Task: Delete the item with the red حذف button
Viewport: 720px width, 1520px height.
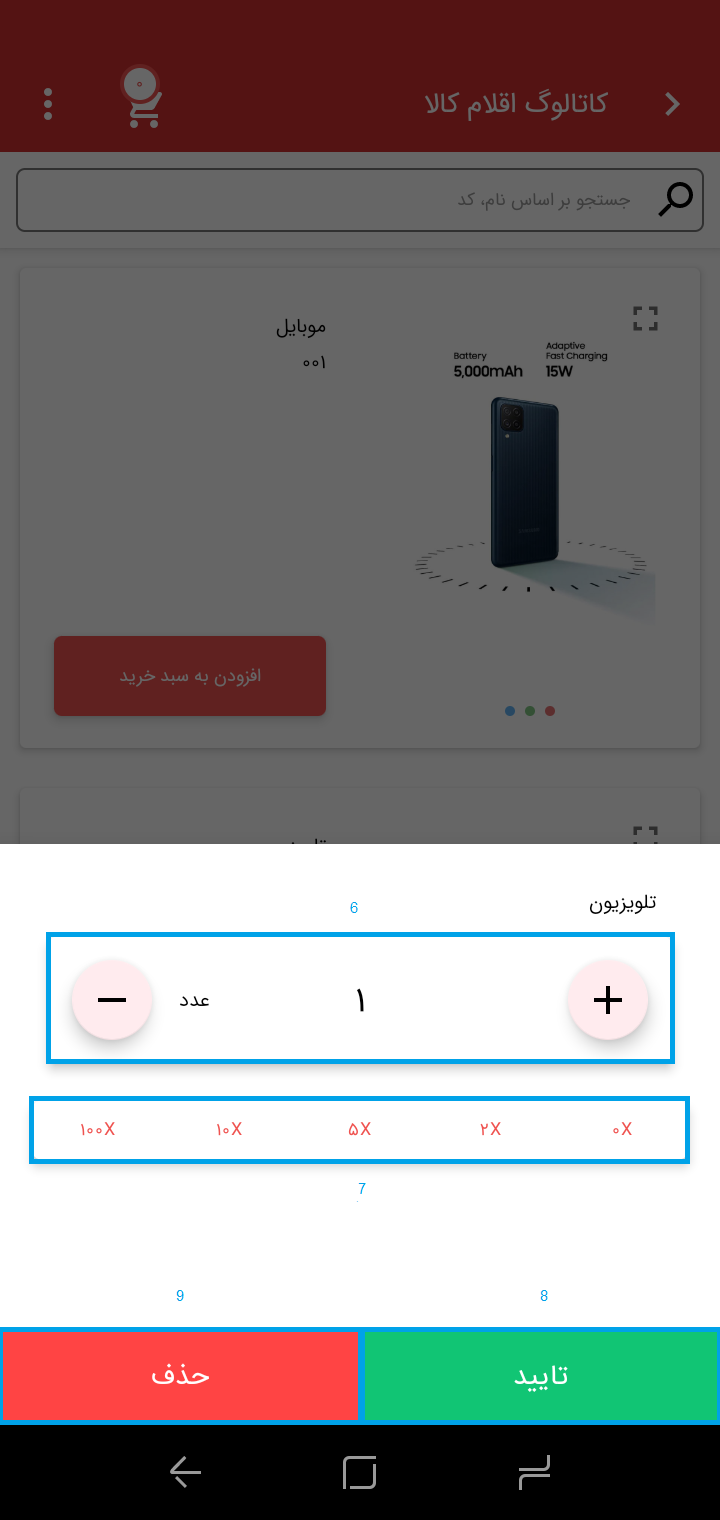Action: click(180, 1375)
